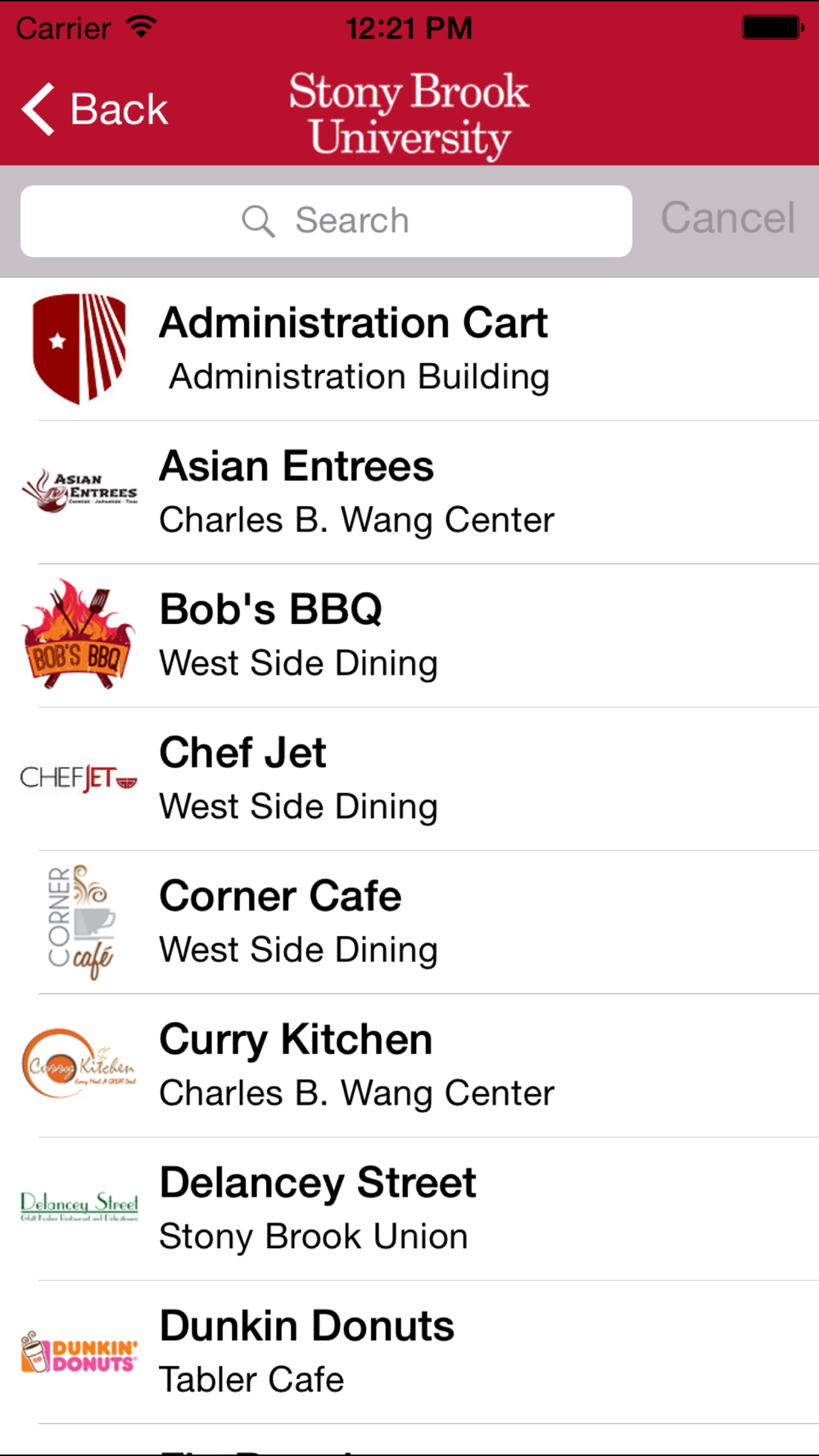819x1456 pixels.
Task: Open Bob's BBQ listing
Action: pos(409,635)
